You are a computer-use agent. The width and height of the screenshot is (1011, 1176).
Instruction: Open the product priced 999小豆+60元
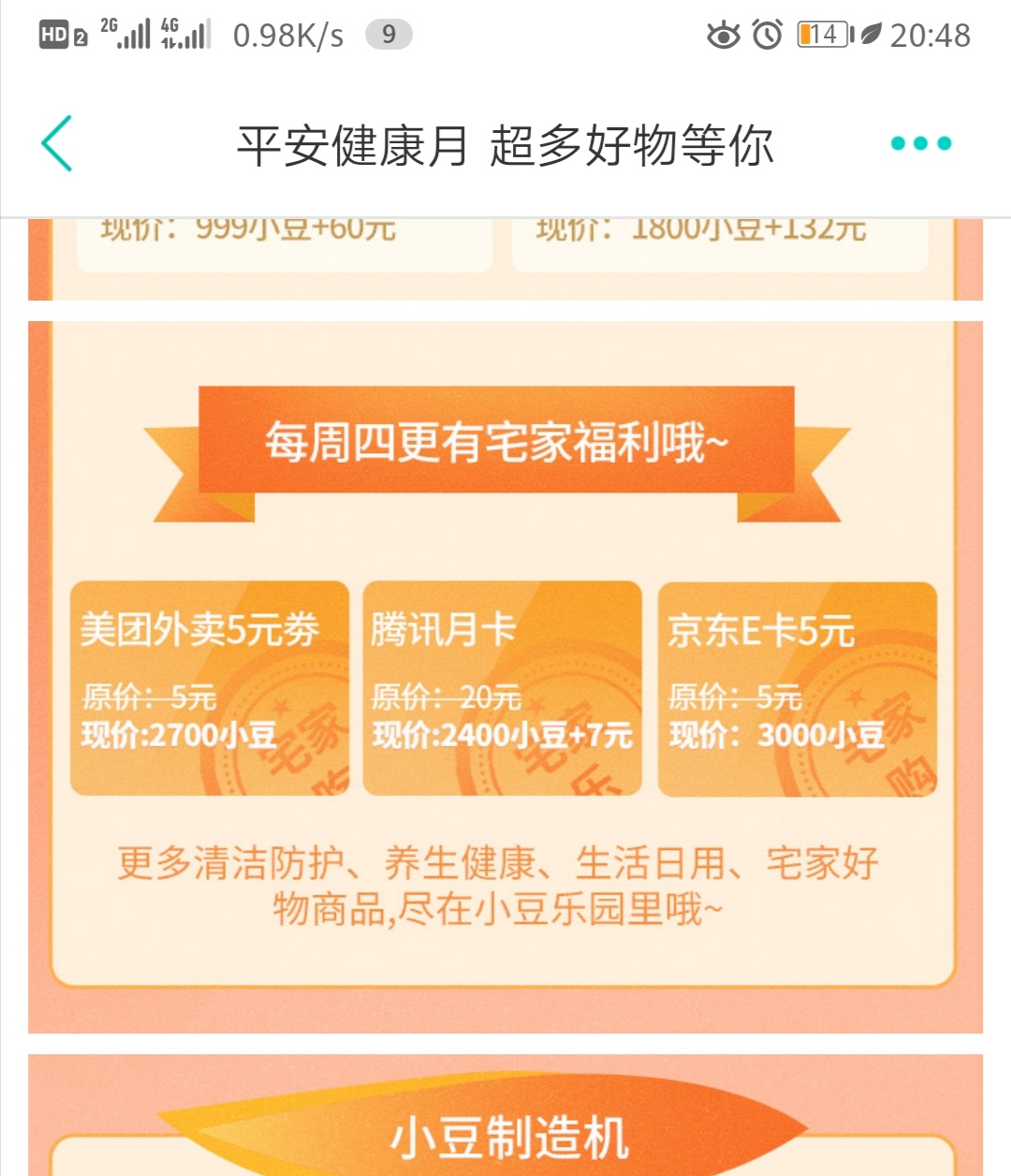284,243
